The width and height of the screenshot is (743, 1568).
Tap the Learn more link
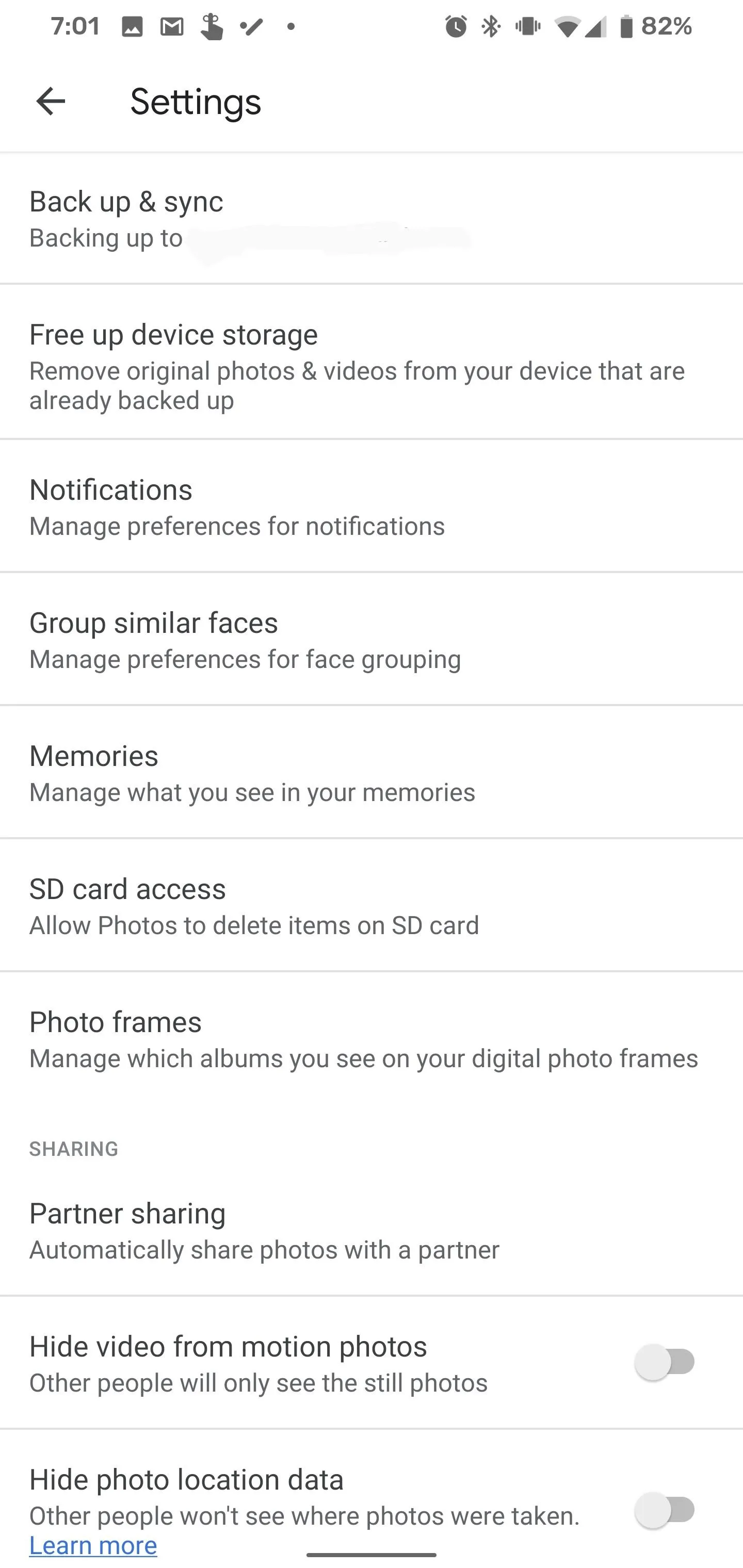point(93,1545)
